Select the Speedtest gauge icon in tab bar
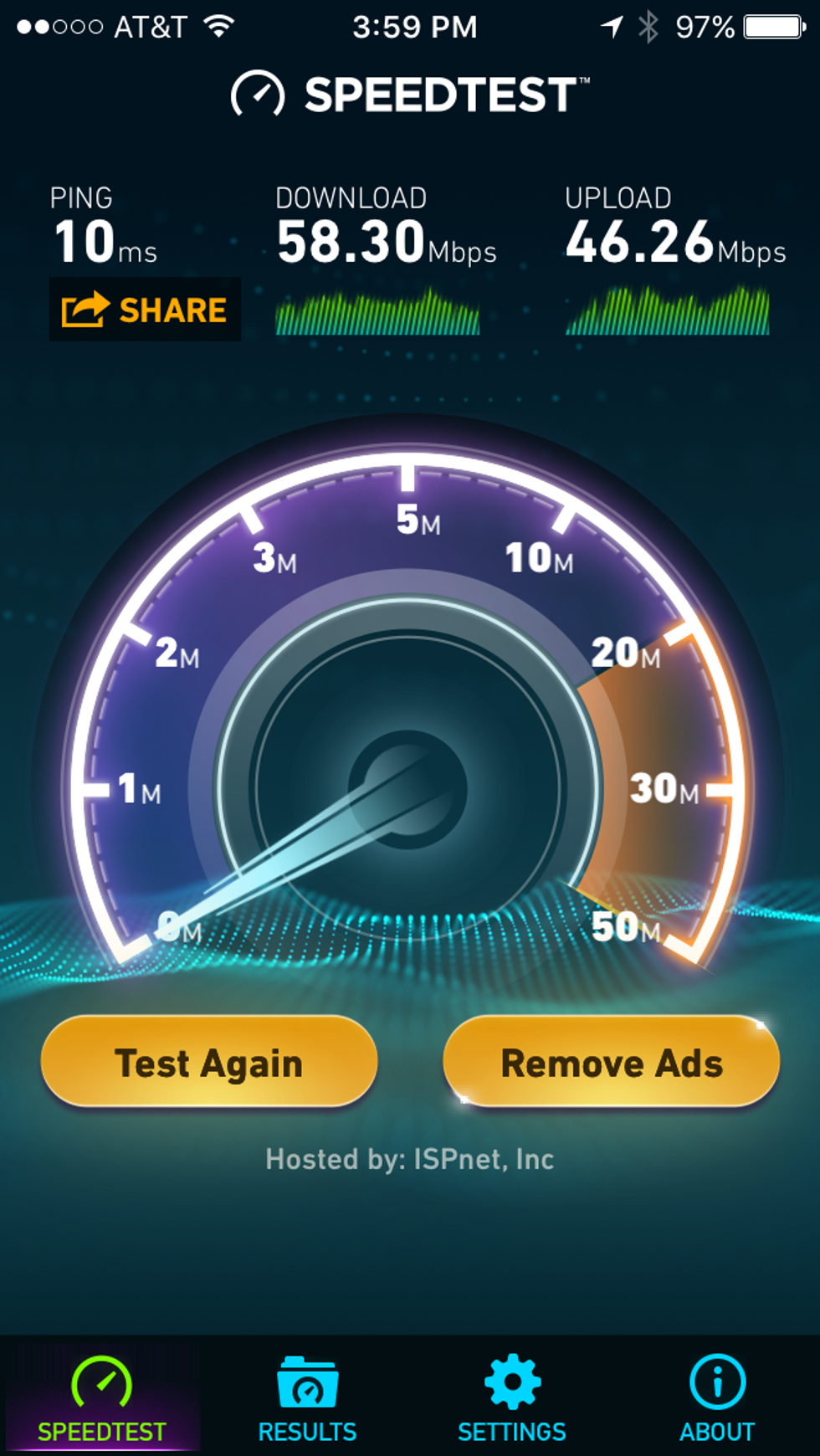Image resolution: width=820 pixels, height=1456 pixels. [x=102, y=1381]
